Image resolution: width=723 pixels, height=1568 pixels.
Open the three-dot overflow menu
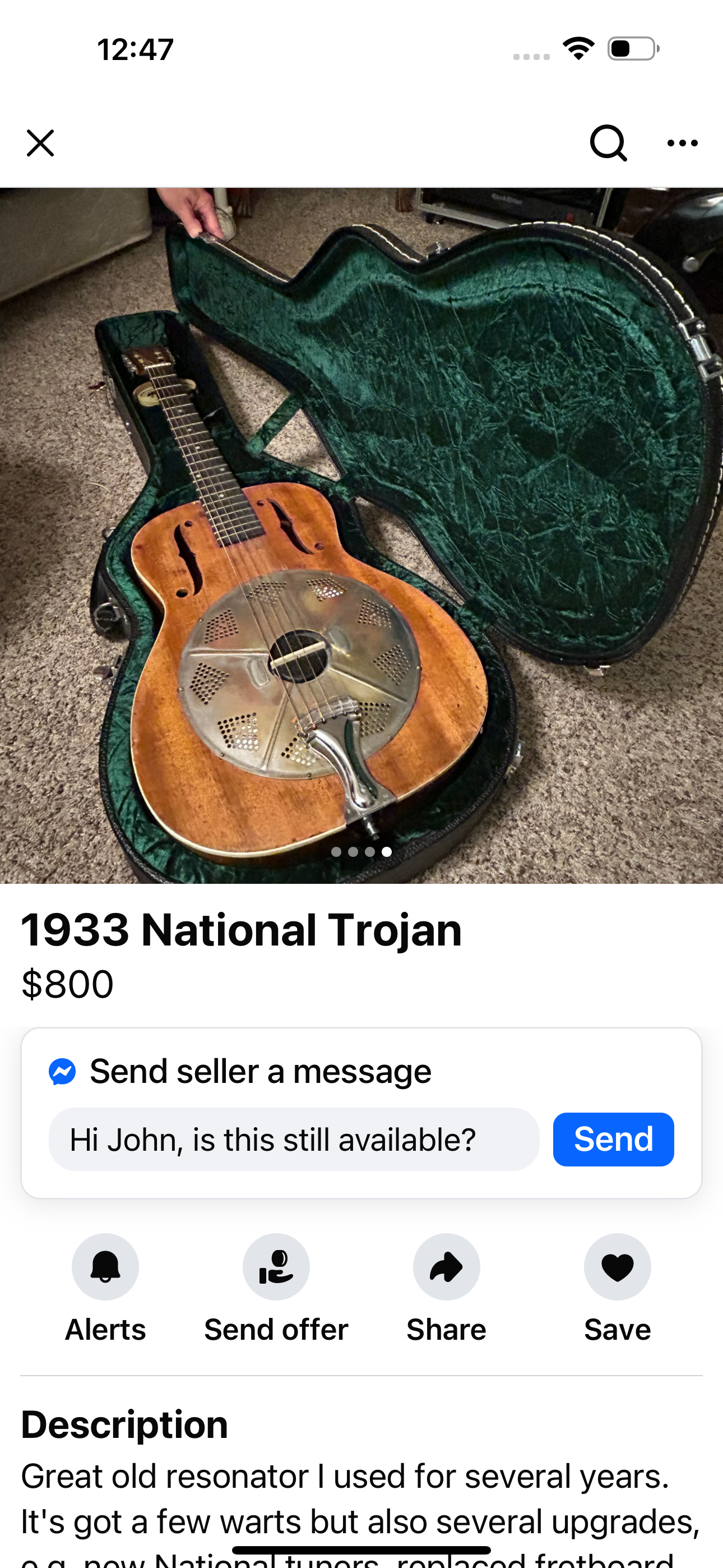[x=682, y=143]
